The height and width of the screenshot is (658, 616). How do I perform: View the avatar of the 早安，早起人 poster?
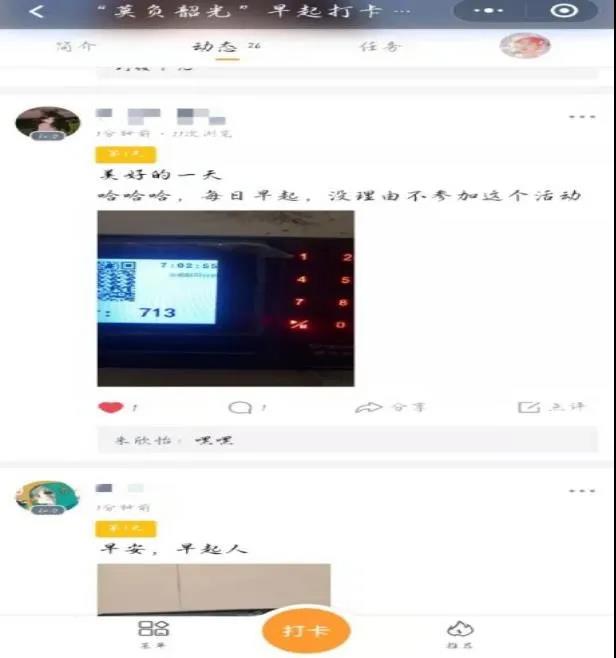[47, 497]
